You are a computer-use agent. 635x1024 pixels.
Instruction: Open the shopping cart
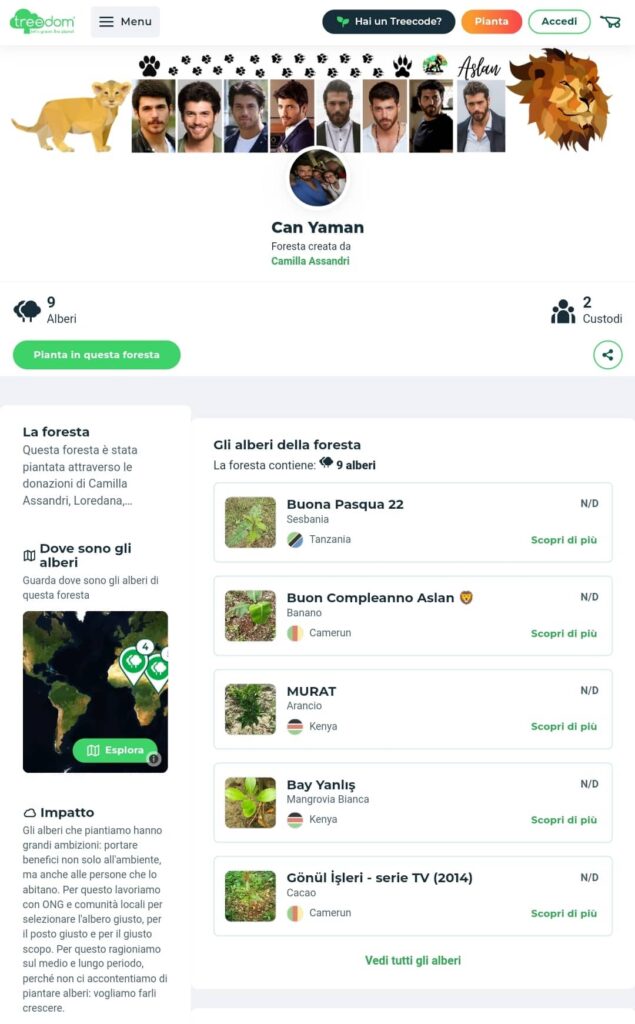(x=610, y=21)
